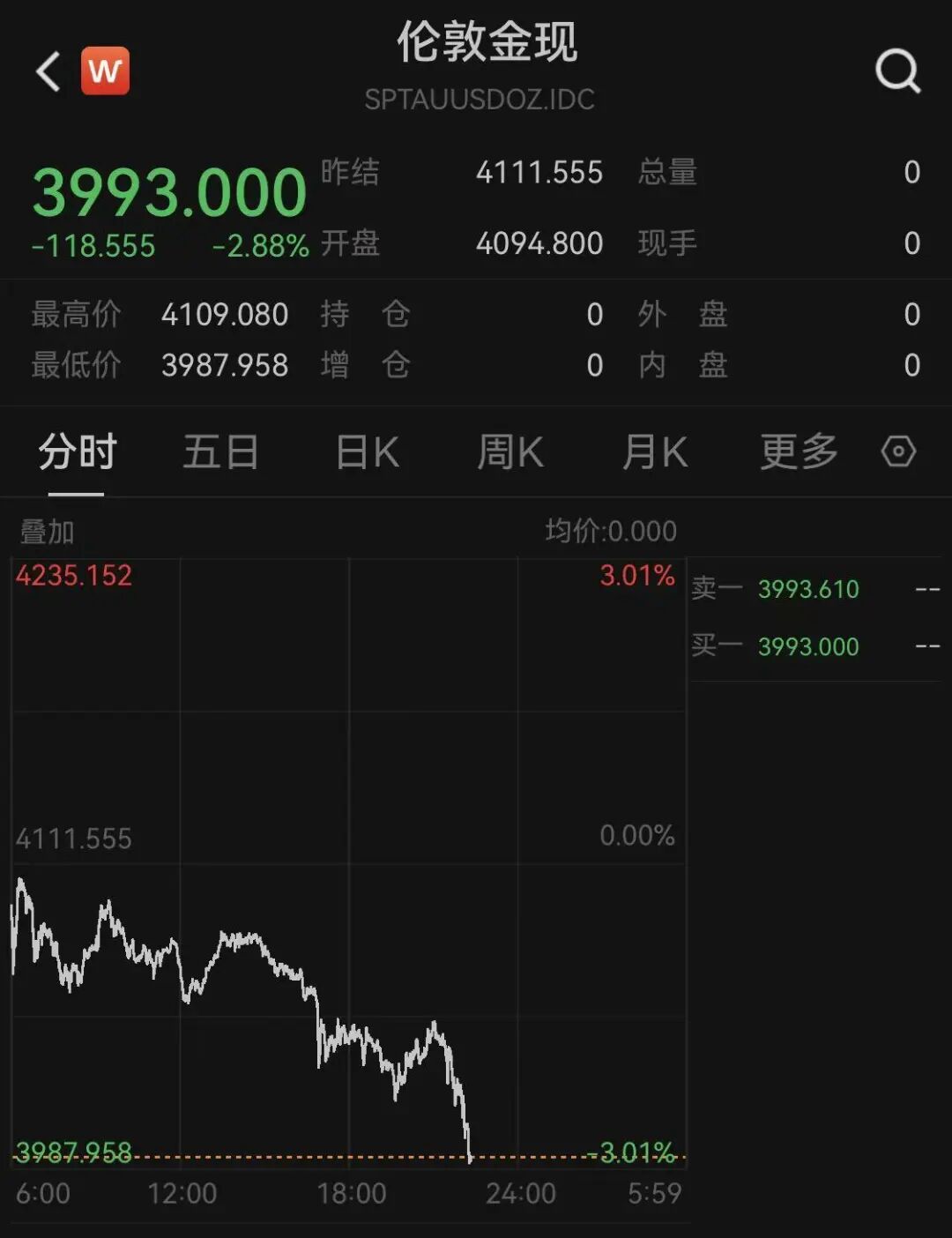Viewport: 952px width, 1238px height.
Task: Show the 周K chart
Action: point(509,453)
